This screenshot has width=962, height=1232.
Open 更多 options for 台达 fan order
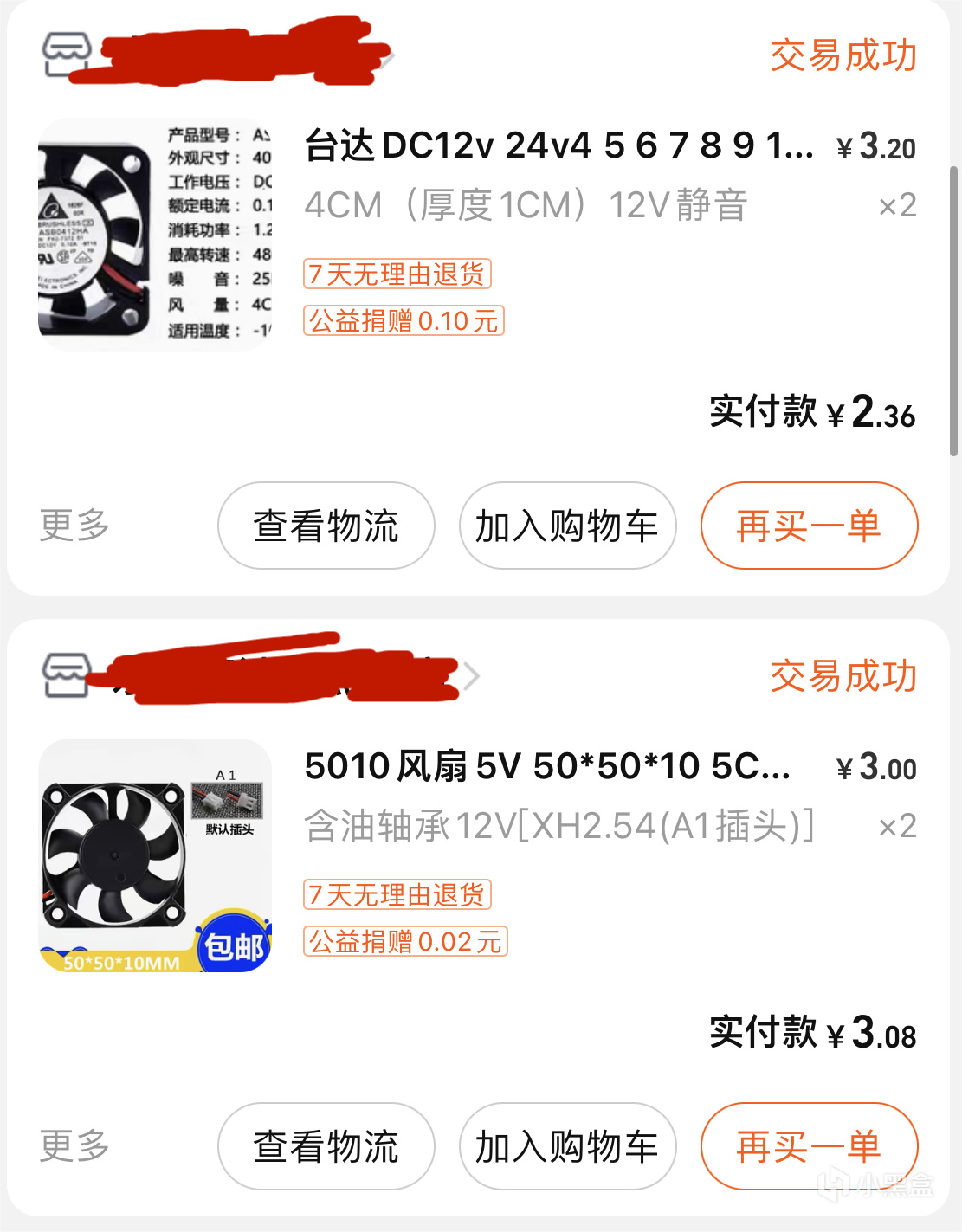pyautogui.click(x=74, y=526)
